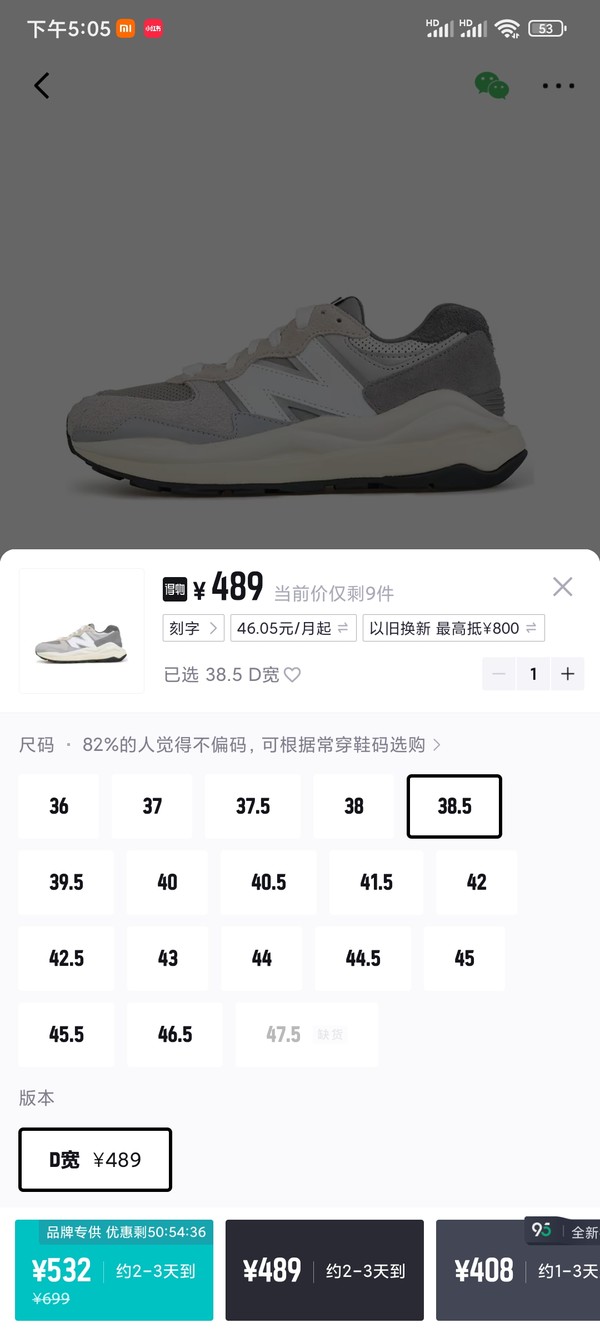Choose size 37.5
Screen dimensions: 600x1333
[253, 806]
